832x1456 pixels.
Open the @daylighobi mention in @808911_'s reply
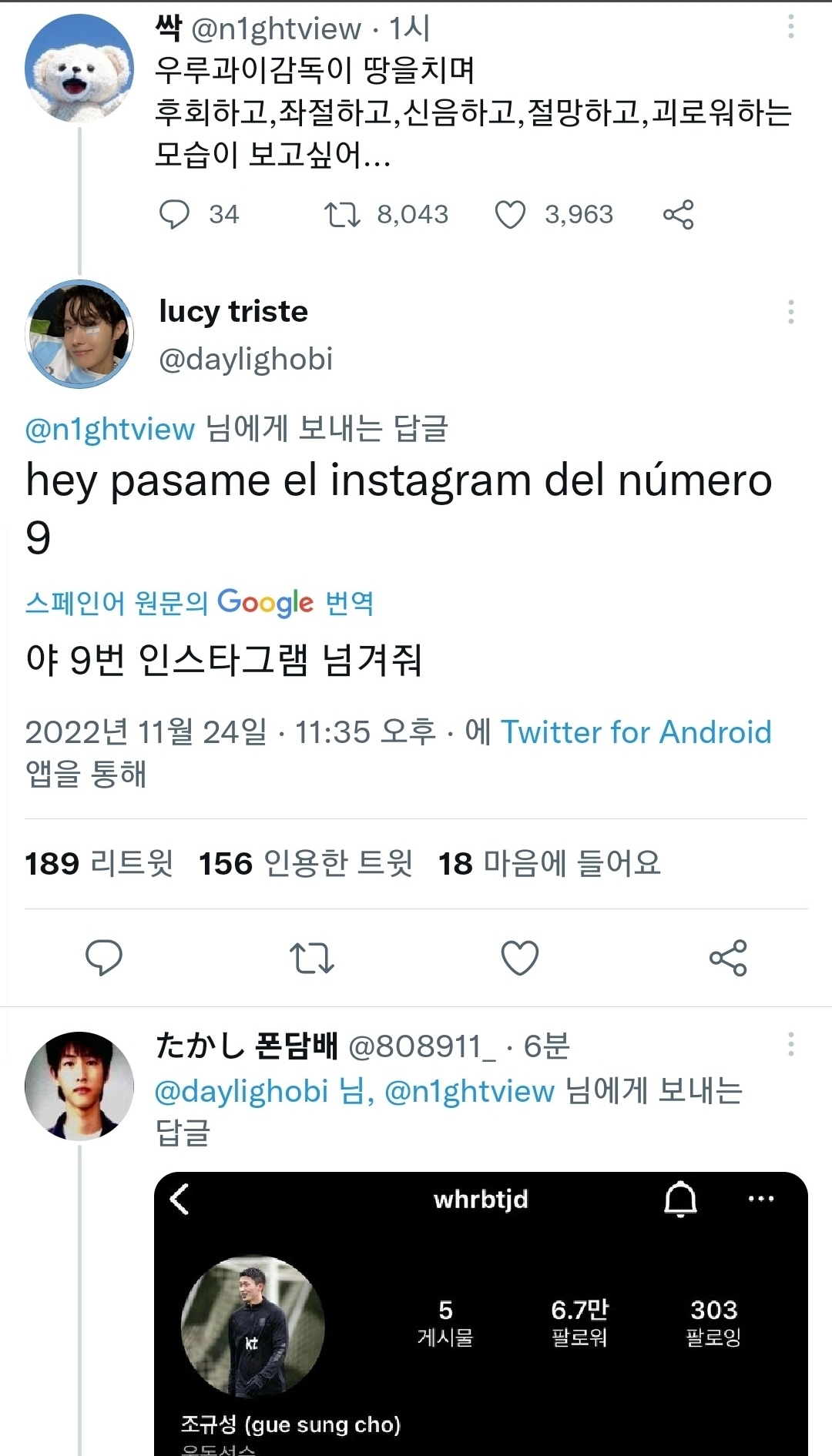(x=242, y=1091)
